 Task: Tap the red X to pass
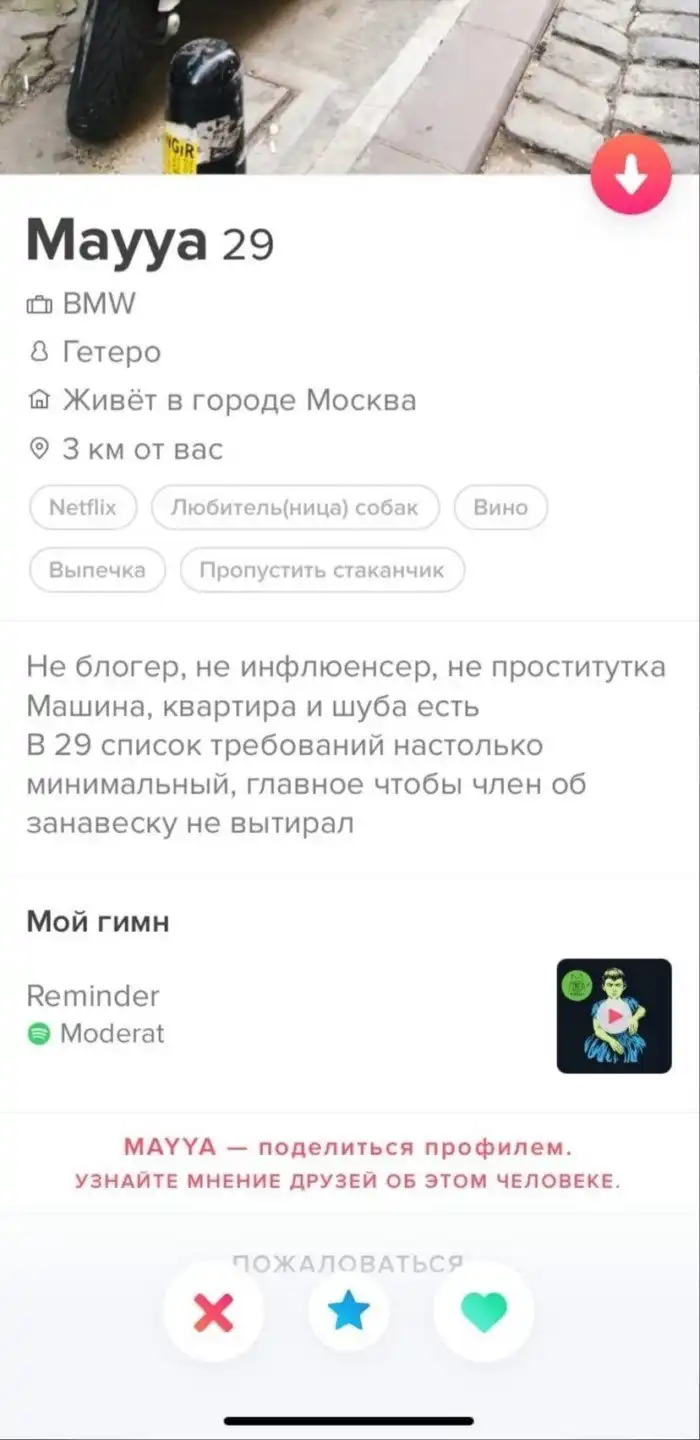(x=213, y=1311)
